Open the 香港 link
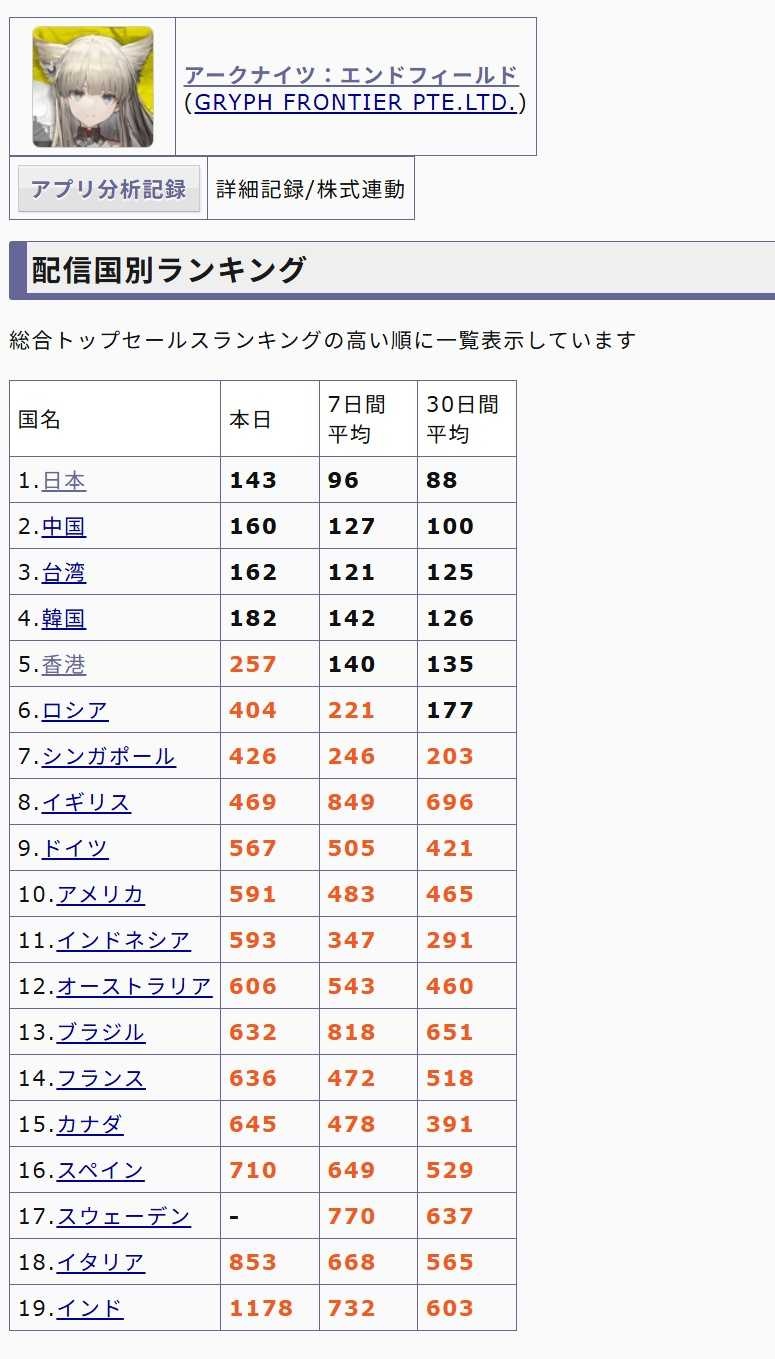This screenshot has height=1359, width=775. (x=64, y=665)
